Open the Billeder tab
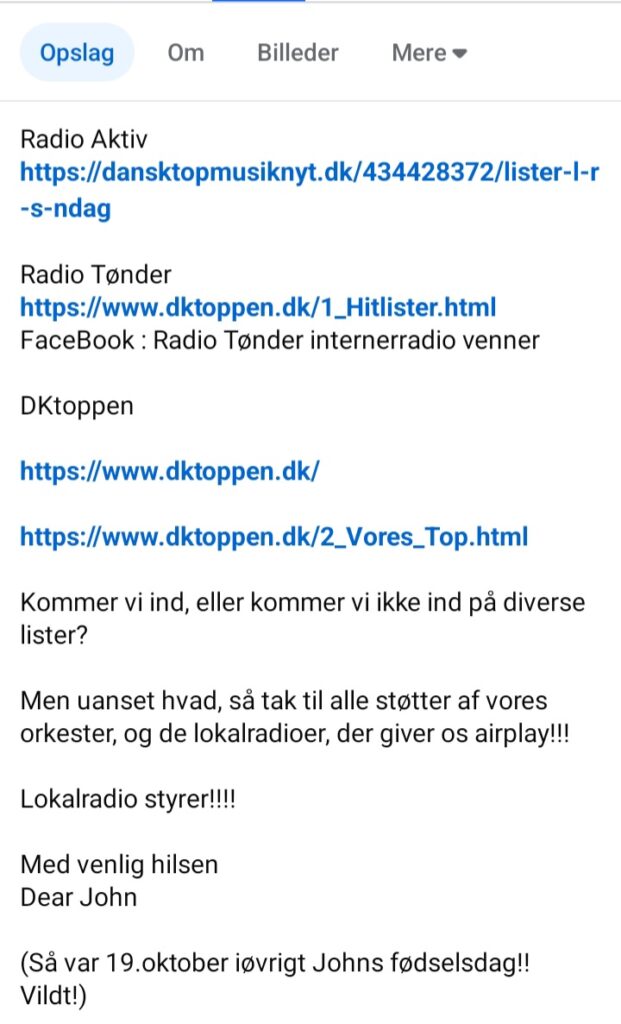Screen dimensions: 621x1024 coord(298,53)
